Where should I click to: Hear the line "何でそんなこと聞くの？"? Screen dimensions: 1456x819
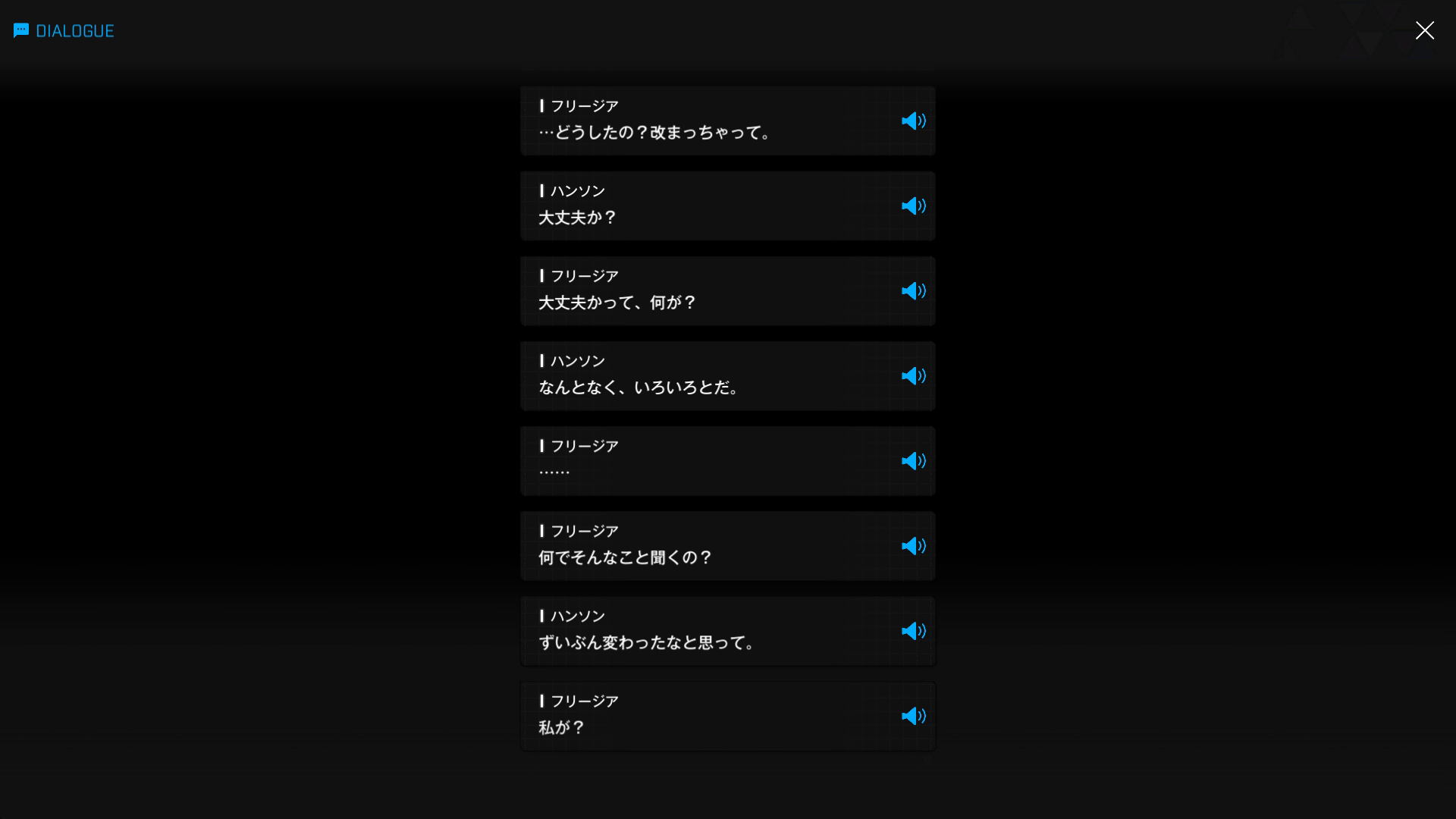913,546
